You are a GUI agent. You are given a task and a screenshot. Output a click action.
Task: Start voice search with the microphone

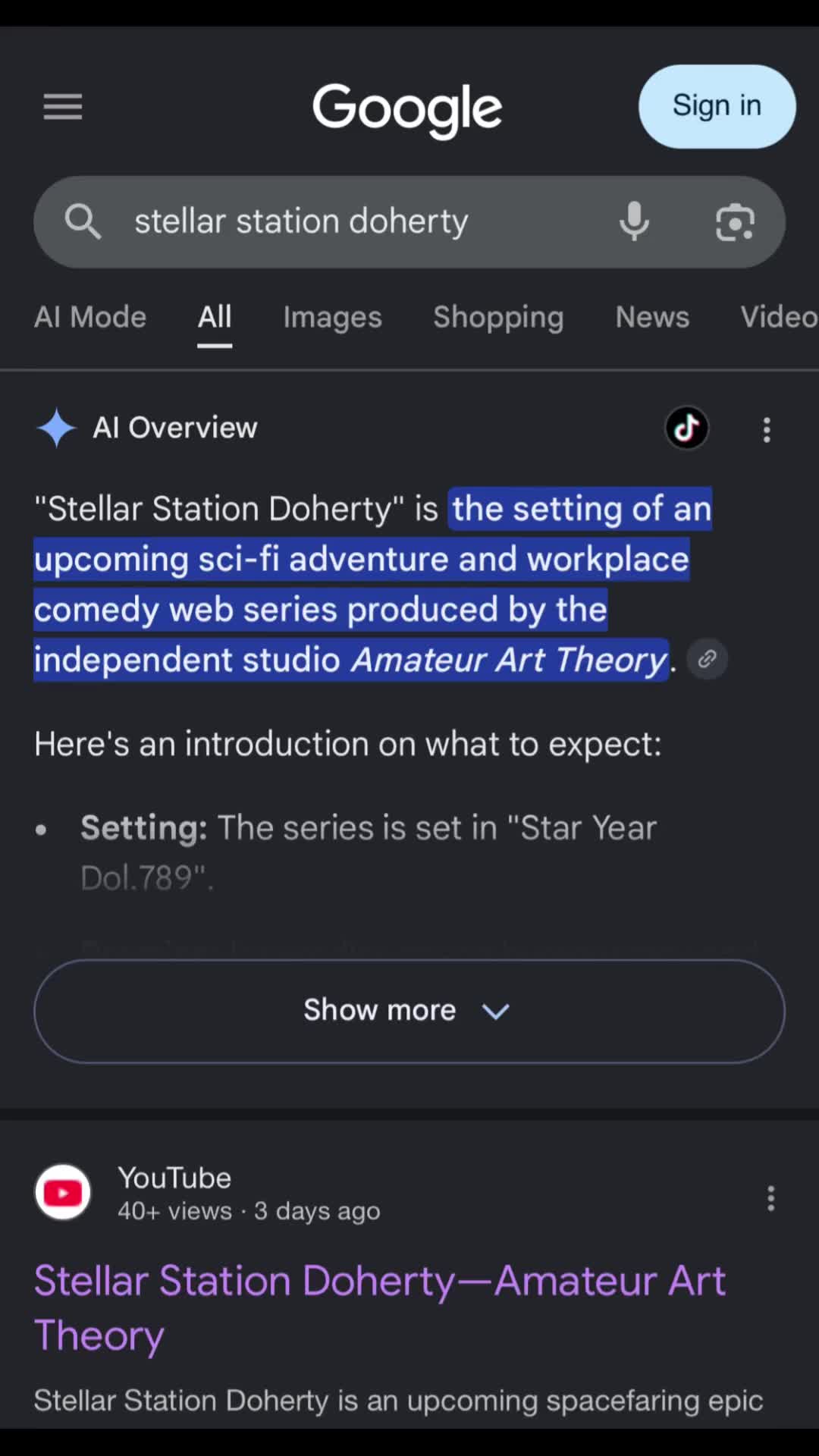pos(634,221)
